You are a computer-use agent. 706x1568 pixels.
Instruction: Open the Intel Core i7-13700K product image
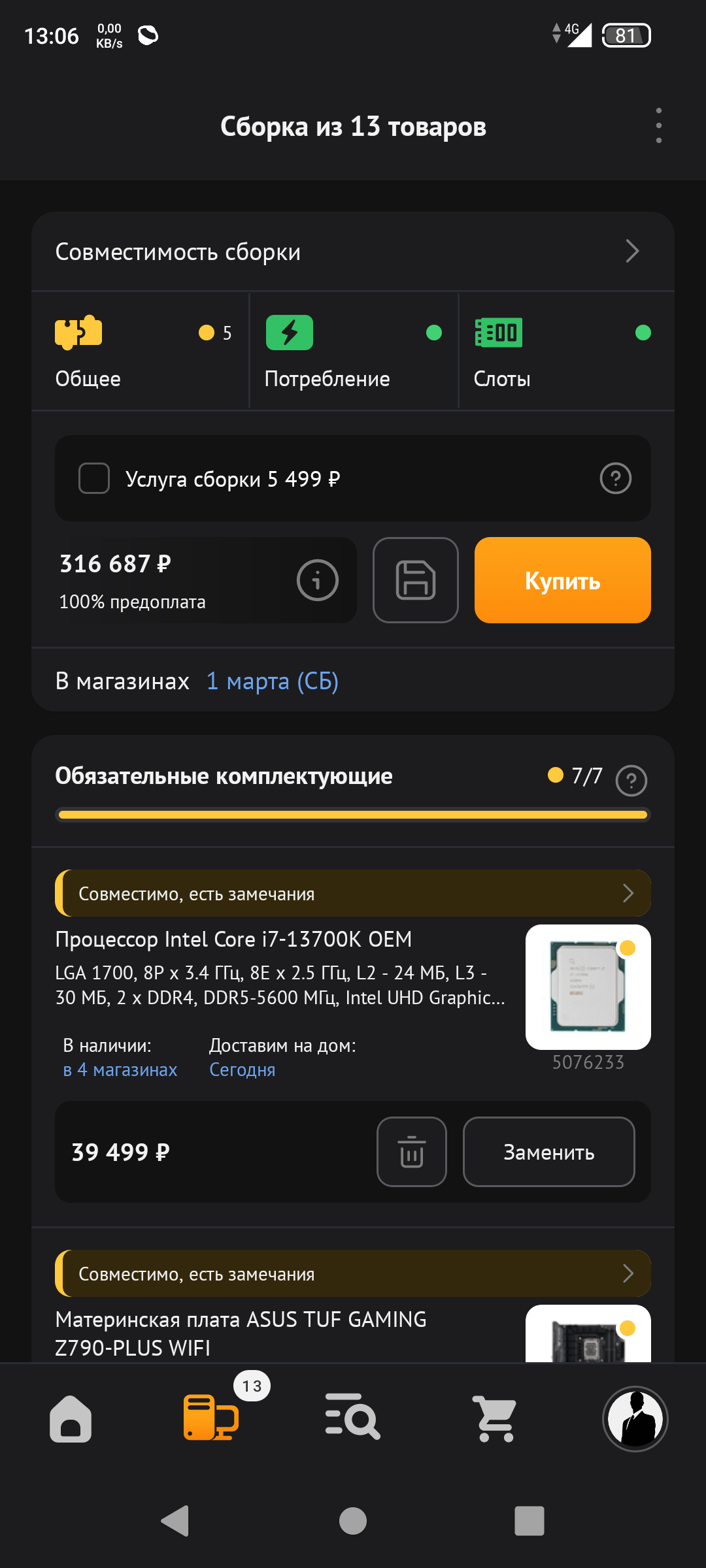point(588,987)
